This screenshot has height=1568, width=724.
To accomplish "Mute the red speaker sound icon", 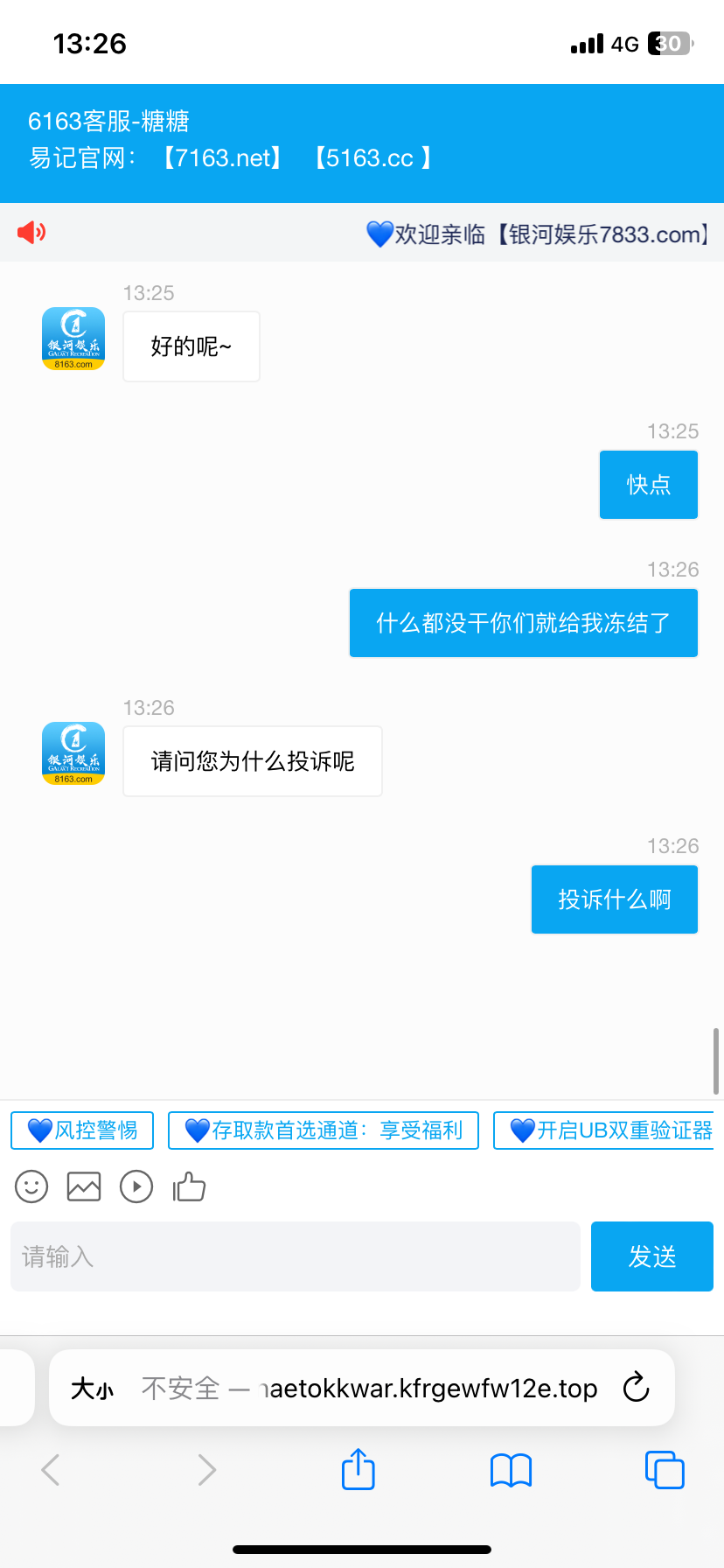I will 31,232.
